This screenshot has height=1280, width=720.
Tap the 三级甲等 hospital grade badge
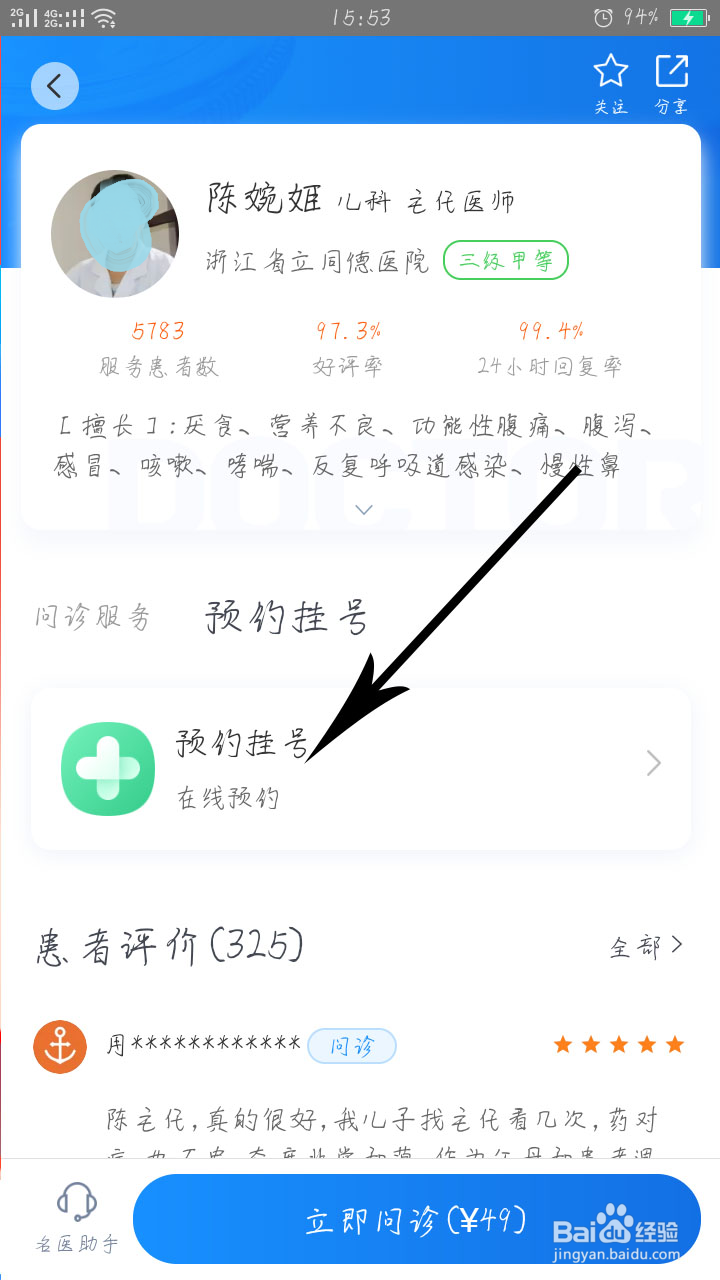[x=506, y=260]
